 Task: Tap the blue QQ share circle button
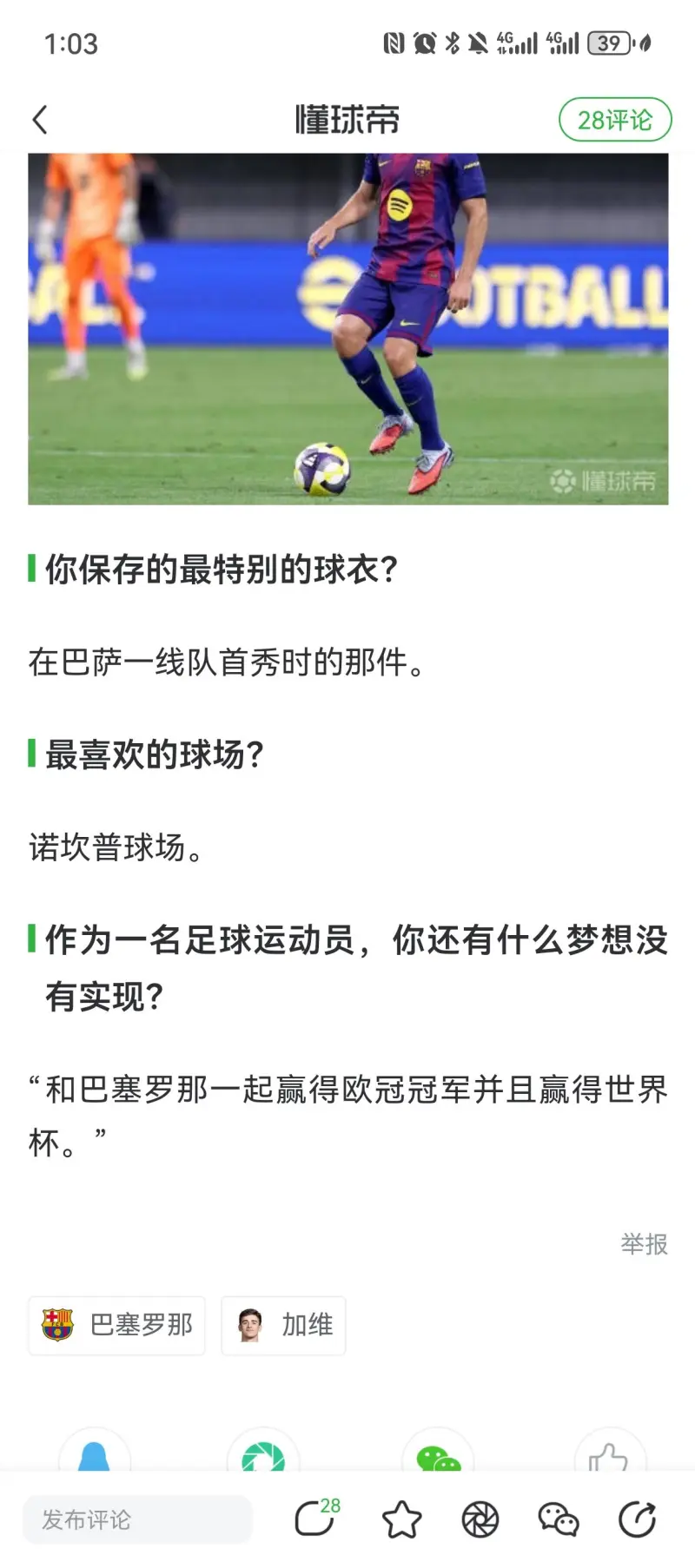click(95, 1454)
